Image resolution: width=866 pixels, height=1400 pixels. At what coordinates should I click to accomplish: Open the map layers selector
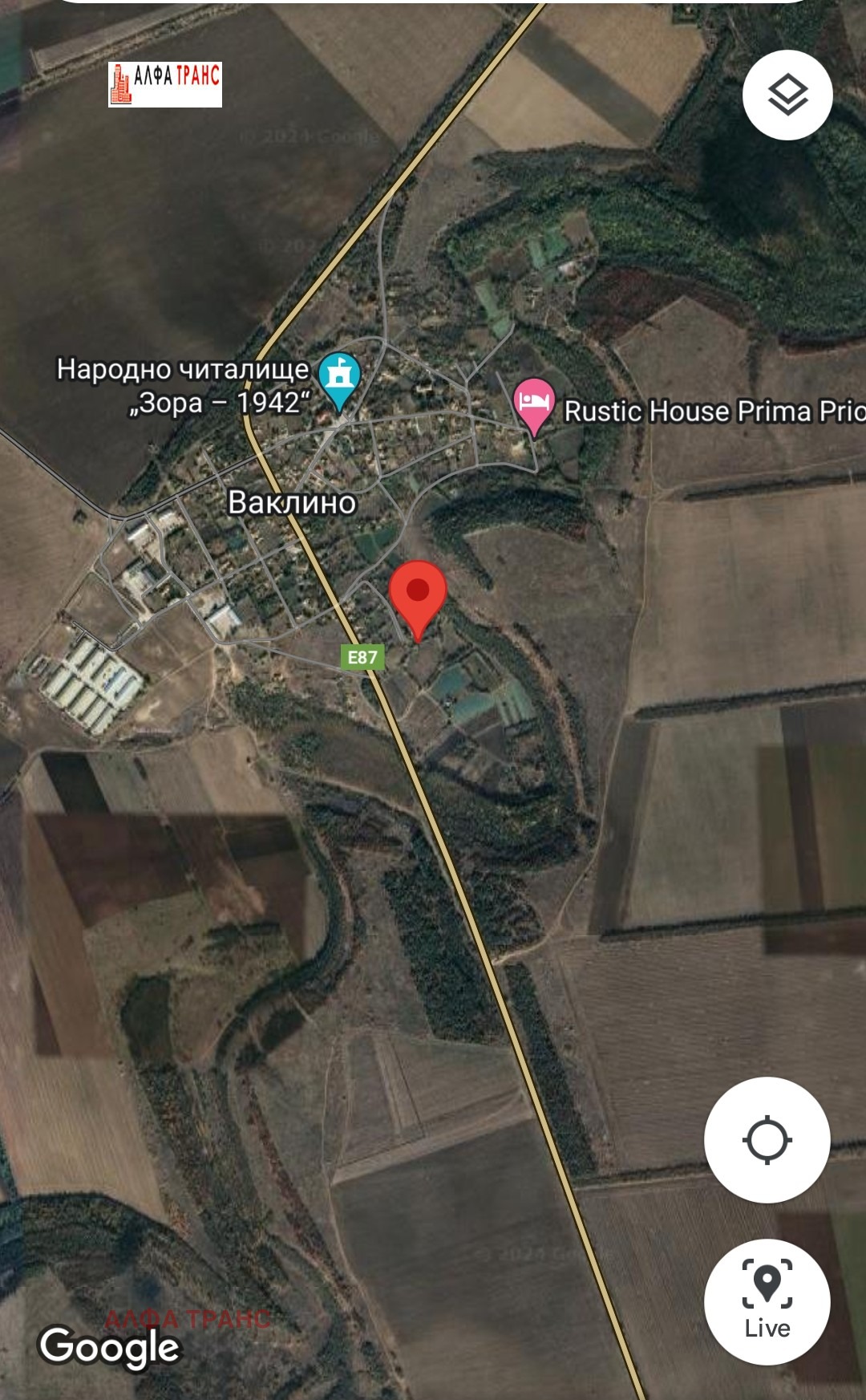point(787,95)
